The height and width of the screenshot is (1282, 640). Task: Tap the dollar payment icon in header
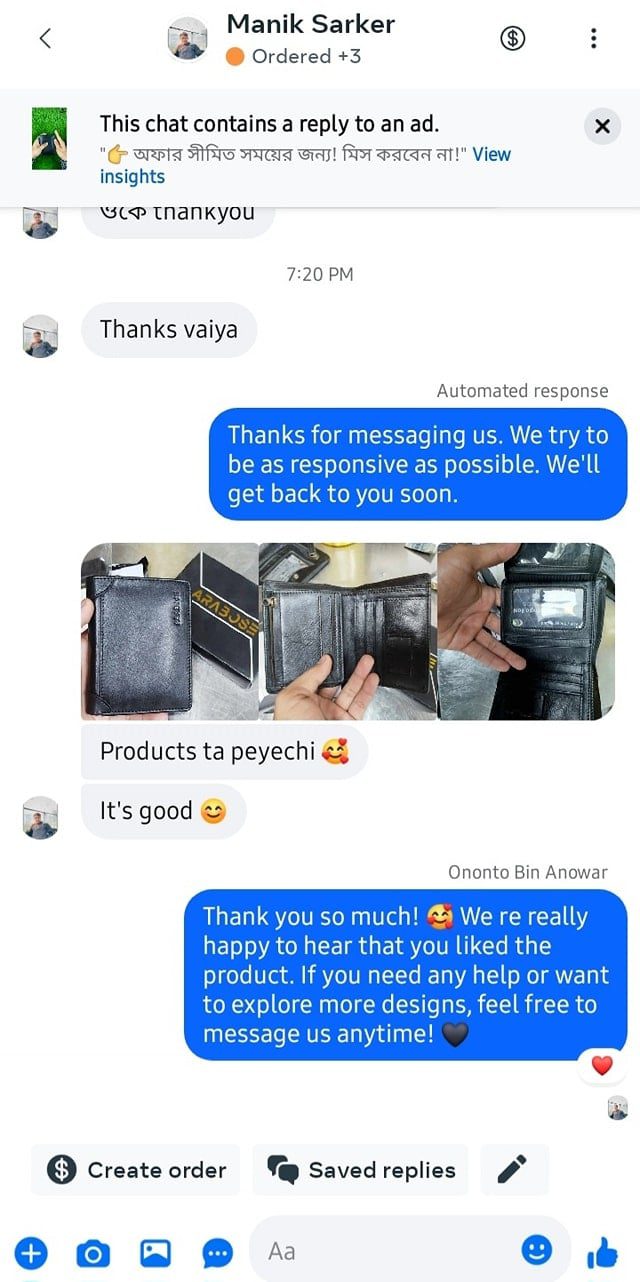[x=513, y=39]
